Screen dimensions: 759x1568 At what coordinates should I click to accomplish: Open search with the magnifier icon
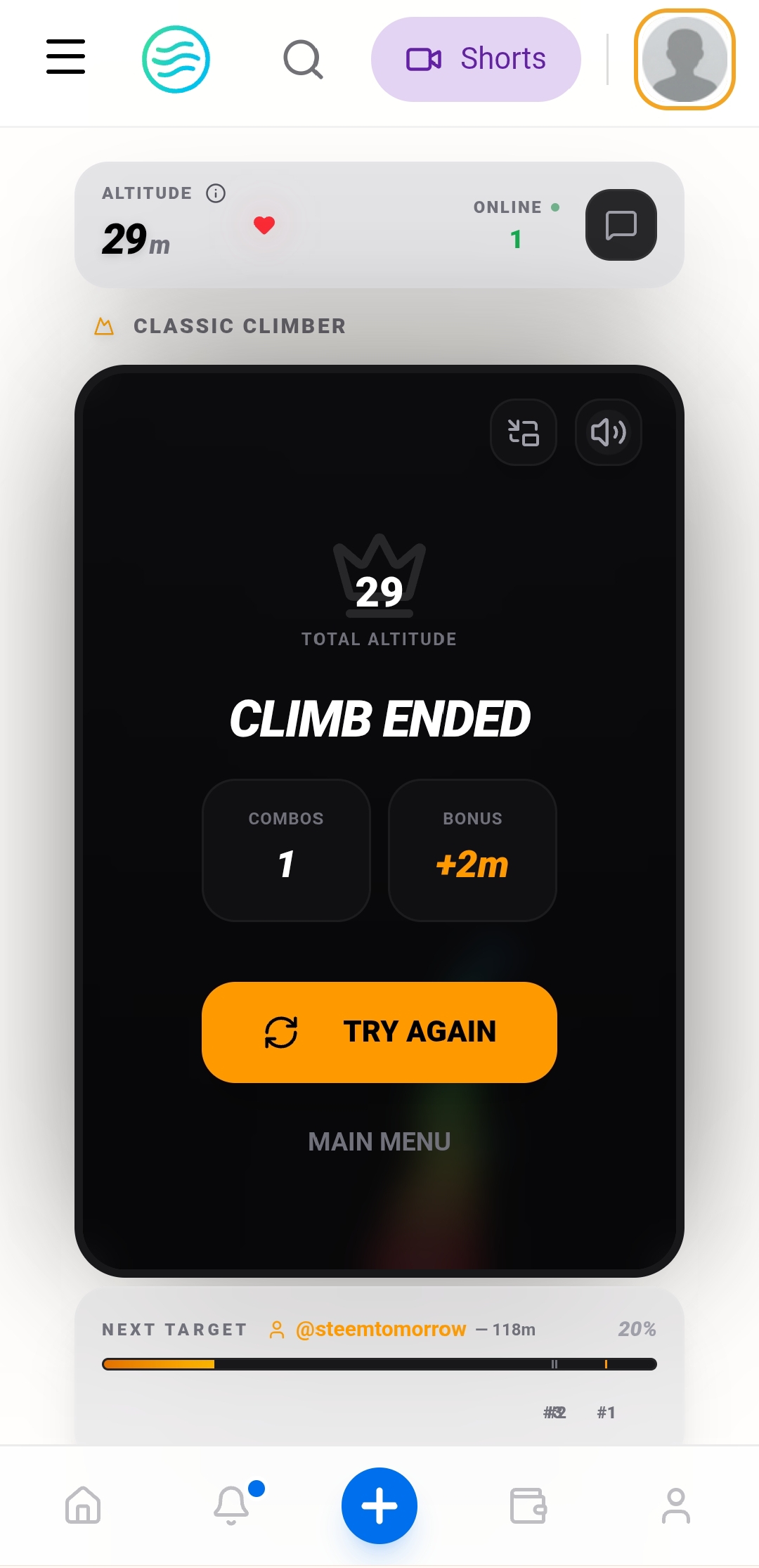pyautogui.click(x=303, y=59)
